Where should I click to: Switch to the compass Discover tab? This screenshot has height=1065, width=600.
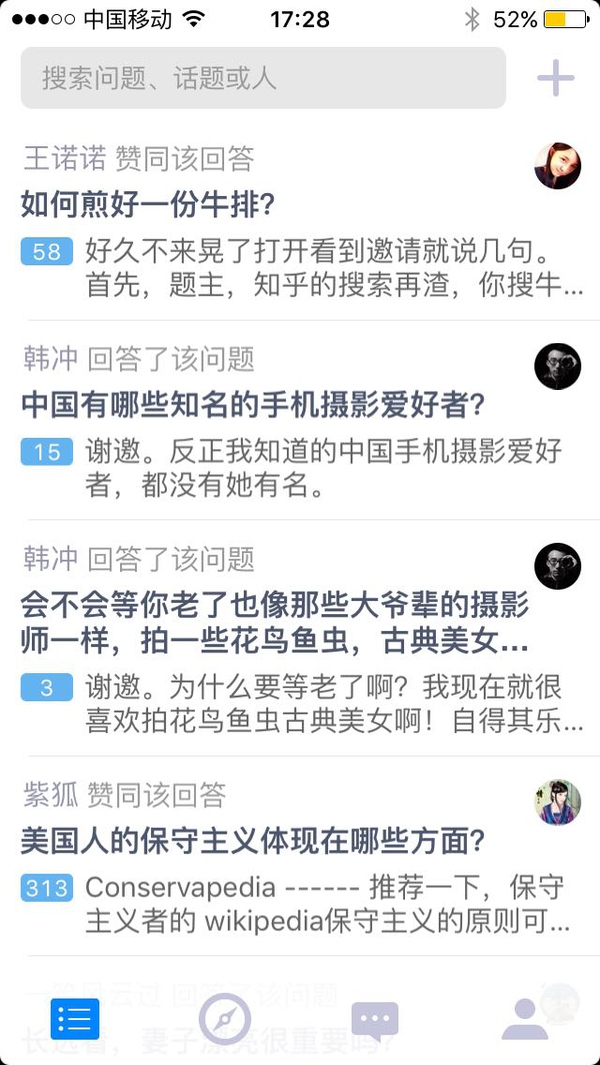[x=224, y=1019]
